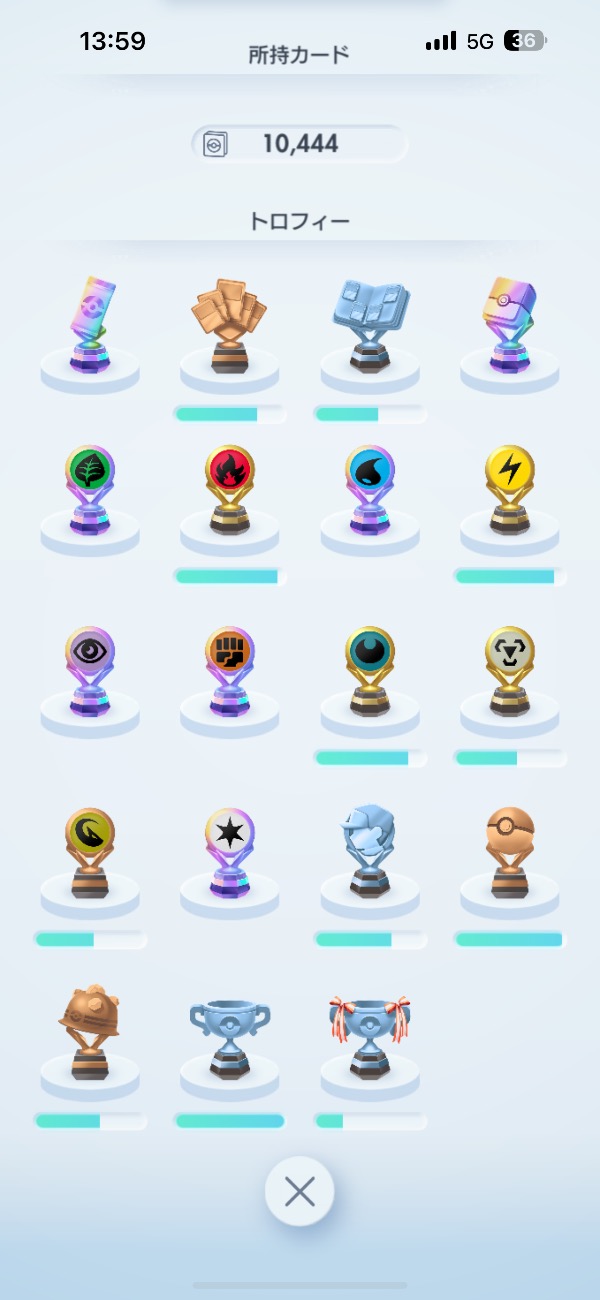The image size is (600, 1300).
Task: Open the blue map book trophy
Action: point(370,325)
